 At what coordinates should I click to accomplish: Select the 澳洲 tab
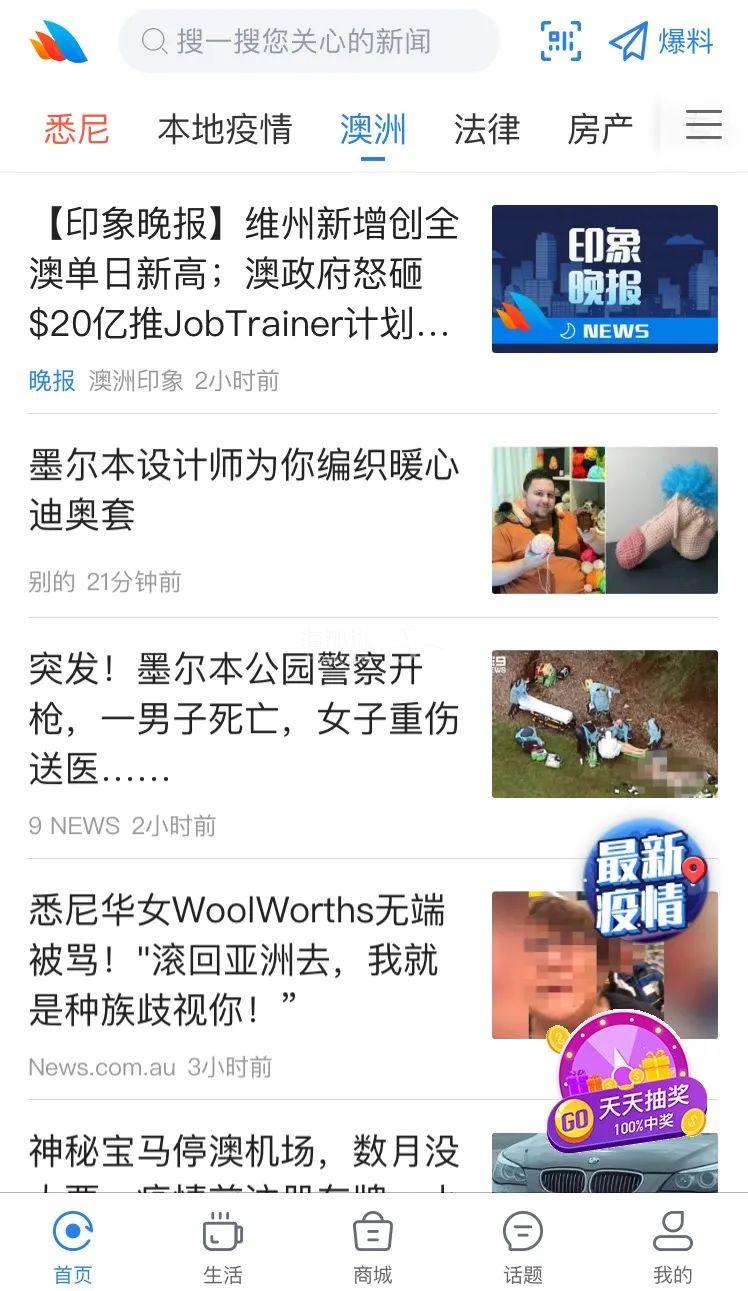[373, 129]
